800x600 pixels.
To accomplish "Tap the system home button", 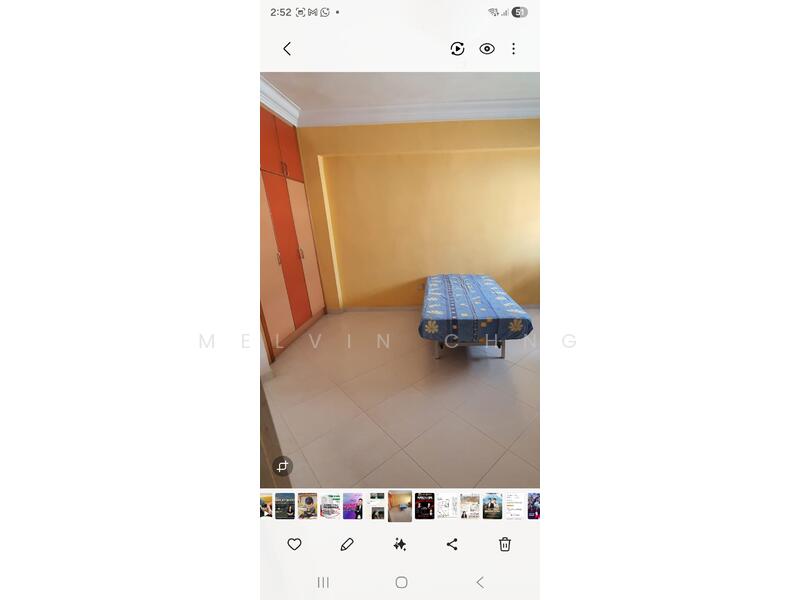I will coord(401,582).
